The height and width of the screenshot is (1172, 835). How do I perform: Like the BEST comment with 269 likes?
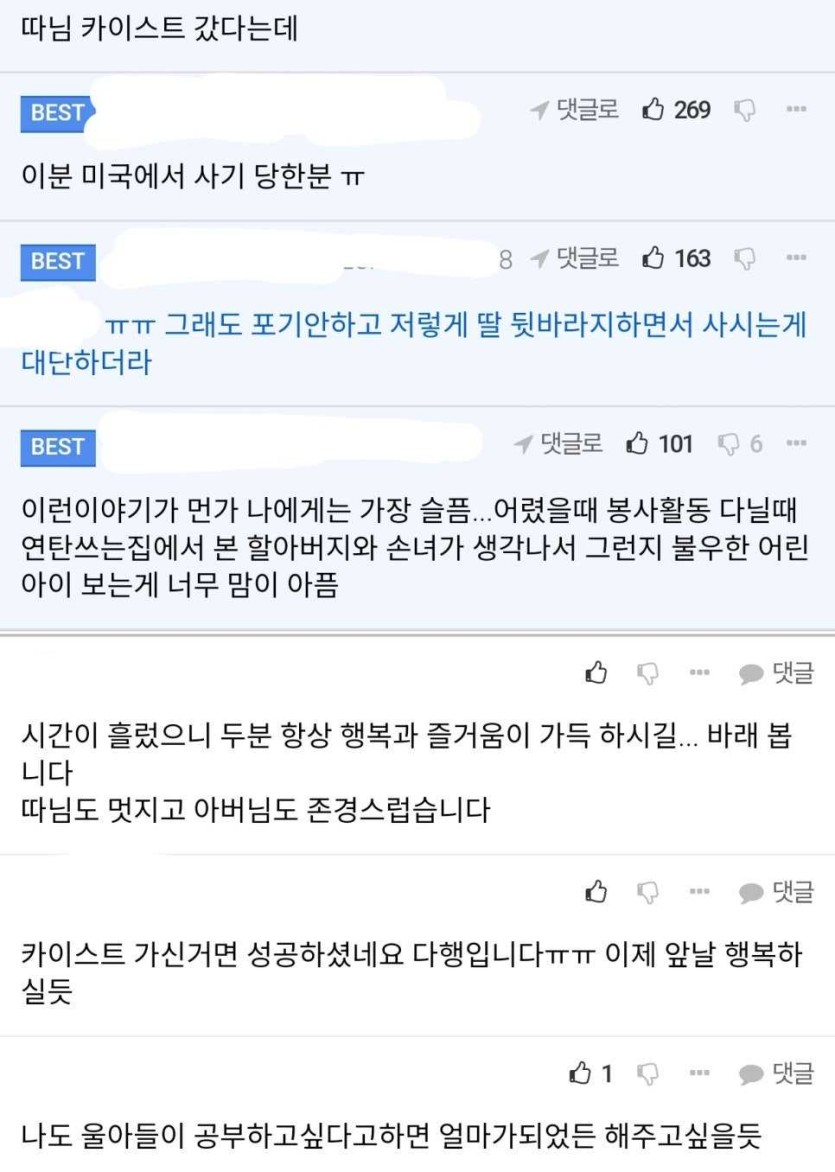coord(654,110)
